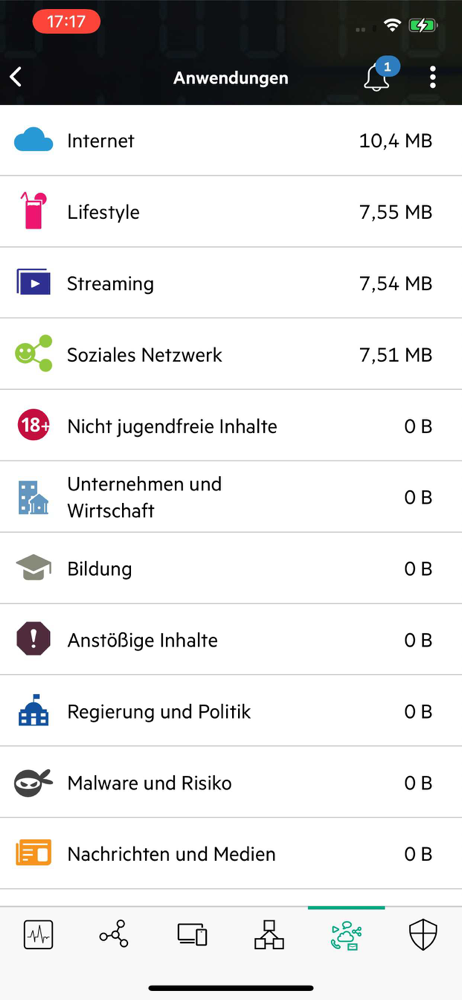Open the notifications bell
Image resolution: width=462 pixels, height=1000 pixels.
pos(378,77)
